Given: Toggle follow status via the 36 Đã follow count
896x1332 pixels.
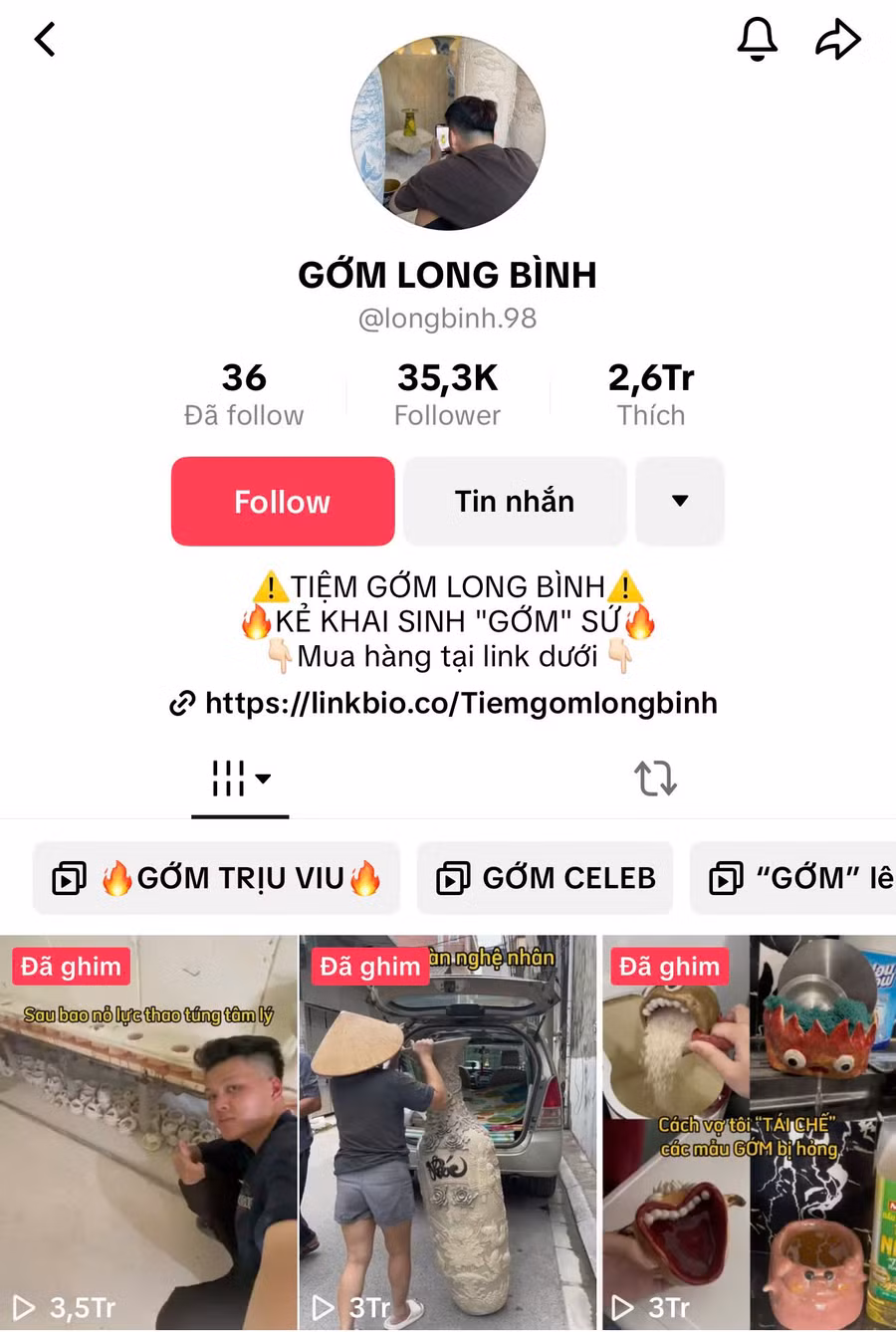Looking at the screenshot, I should (245, 391).
